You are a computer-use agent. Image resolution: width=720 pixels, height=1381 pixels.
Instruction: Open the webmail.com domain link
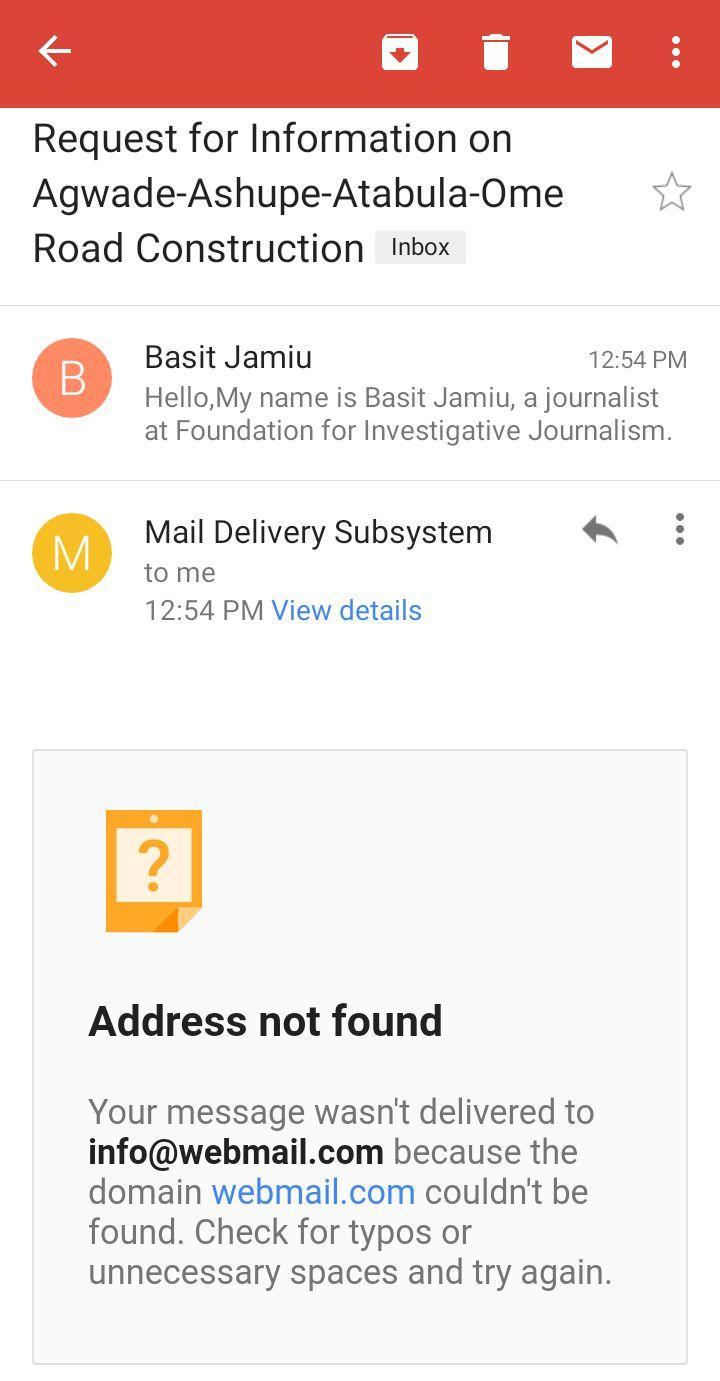tap(313, 1192)
